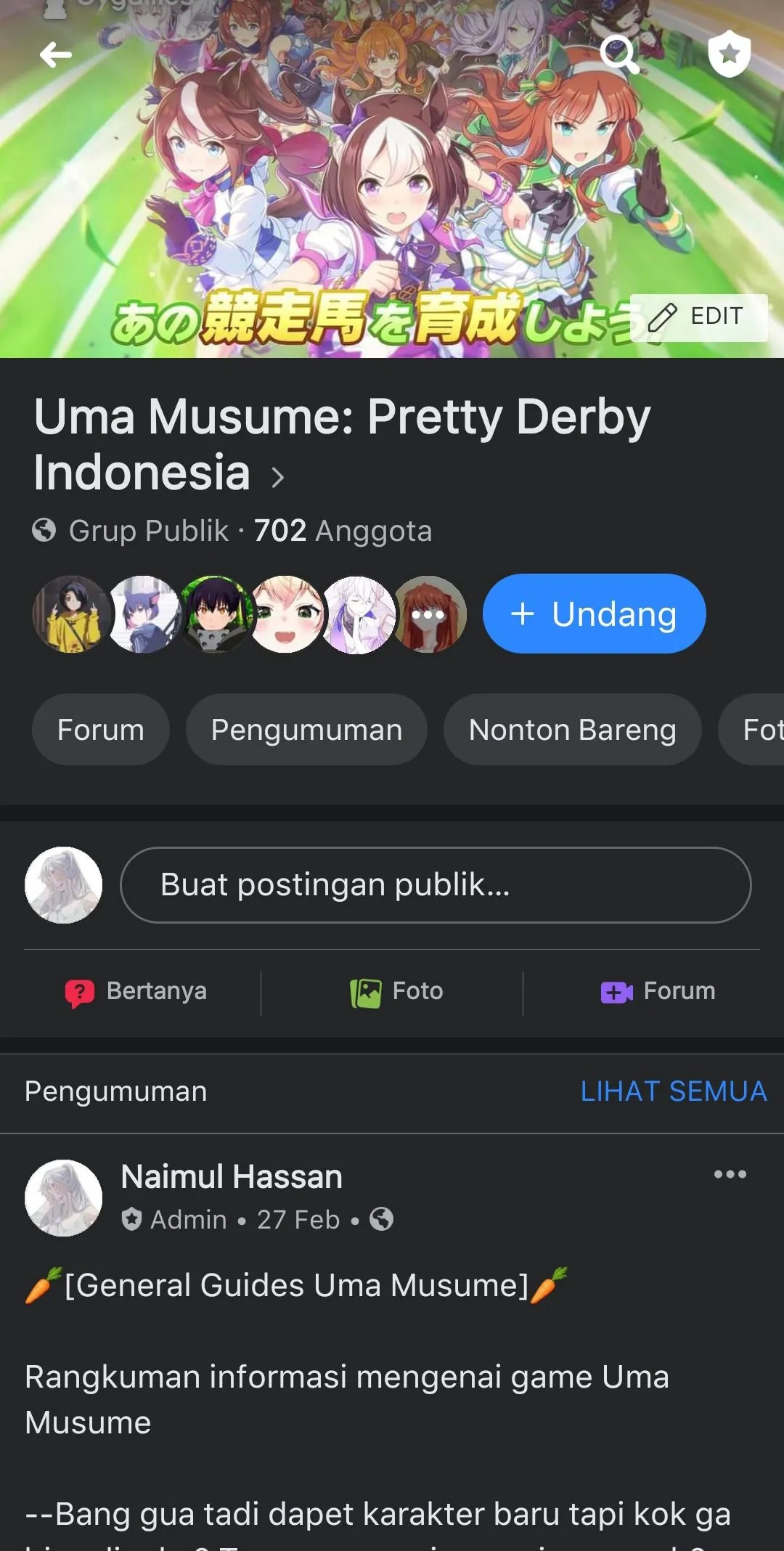Invite members with the Undang button

click(x=594, y=614)
